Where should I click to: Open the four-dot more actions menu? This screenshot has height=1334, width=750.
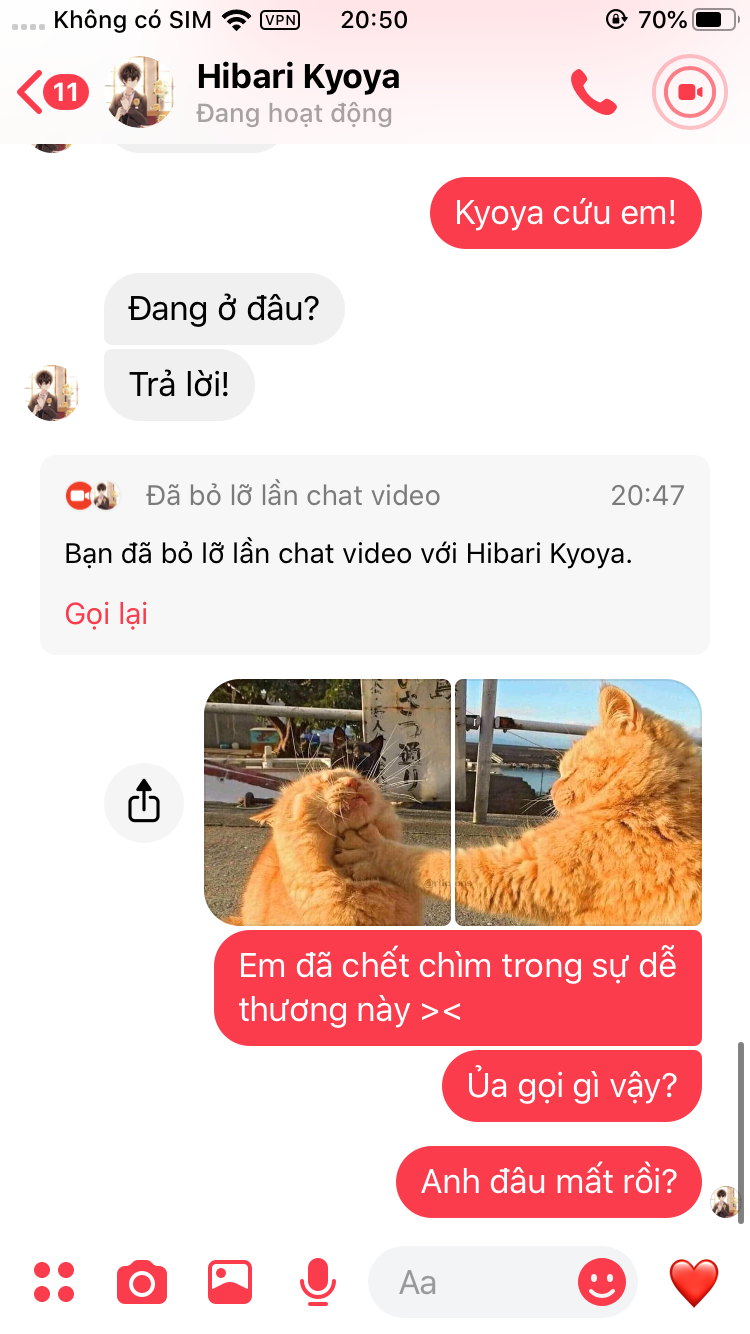[54, 1282]
